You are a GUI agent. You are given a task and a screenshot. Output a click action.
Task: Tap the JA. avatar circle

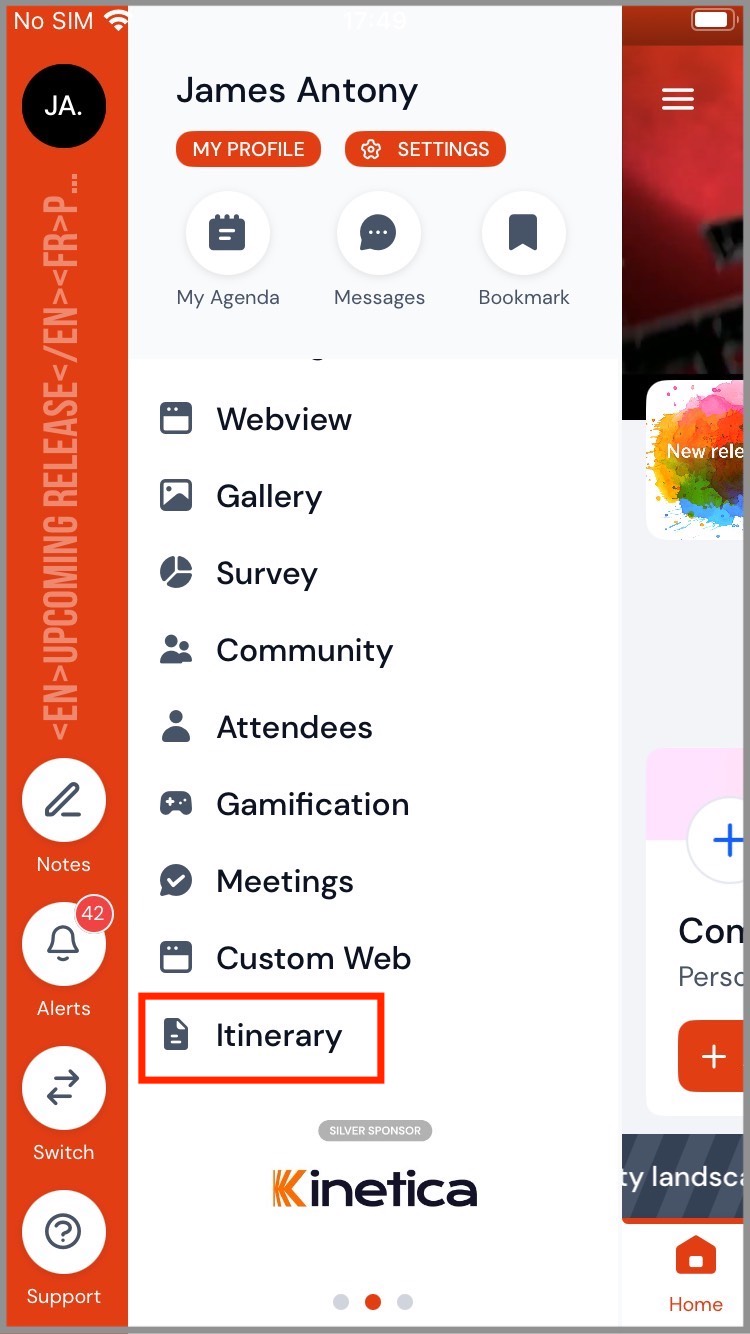click(64, 106)
